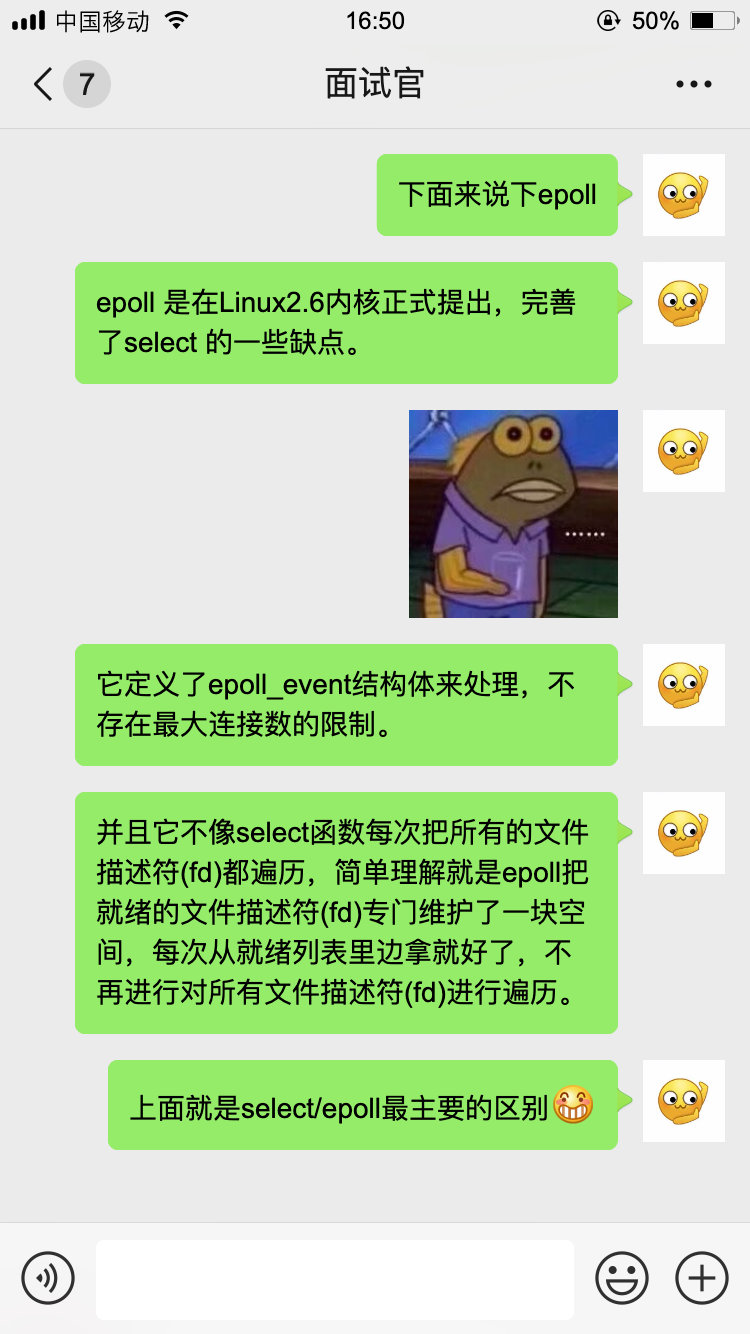Screen dimensions: 750x1334
Task: Tap the message text field
Action: (x=334, y=1279)
